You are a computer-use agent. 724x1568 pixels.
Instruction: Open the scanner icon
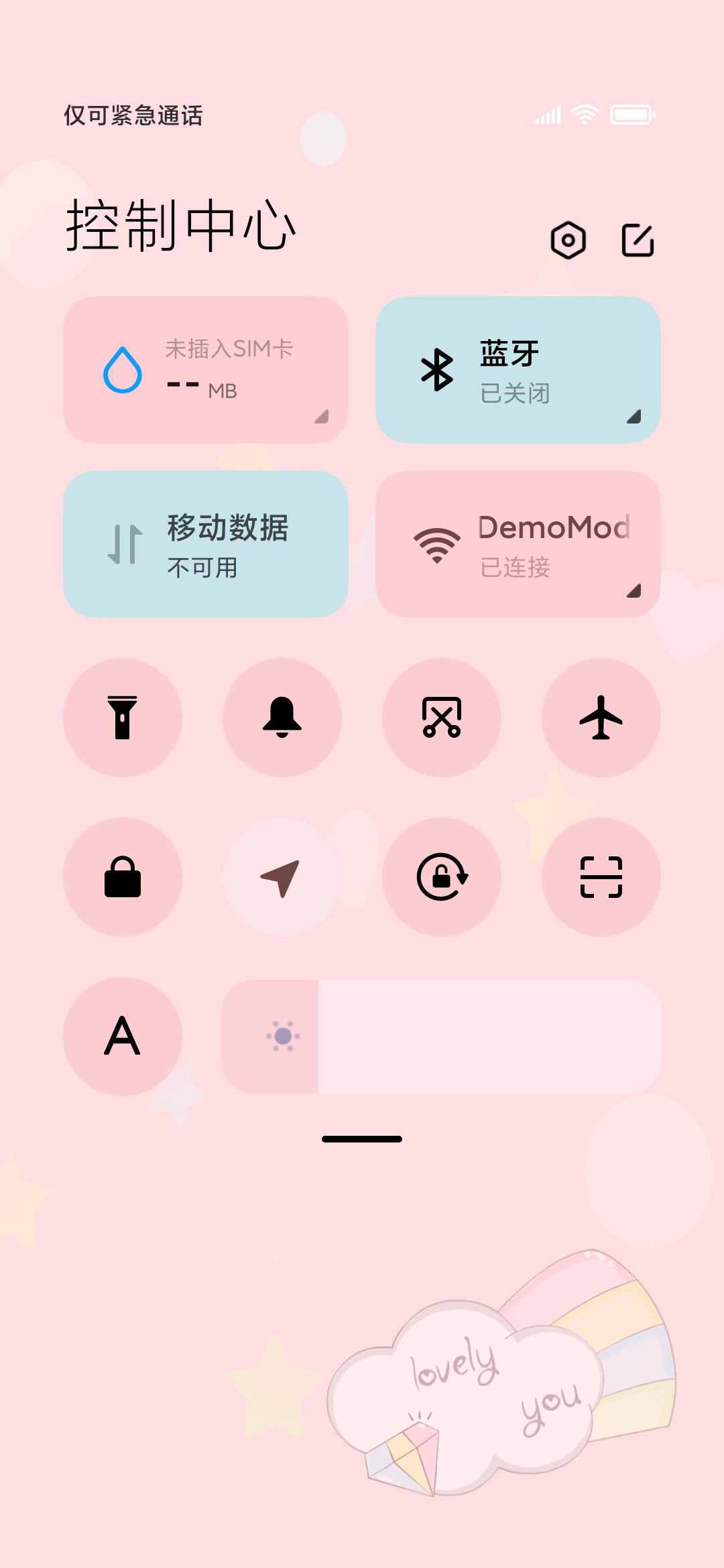[601, 877]
